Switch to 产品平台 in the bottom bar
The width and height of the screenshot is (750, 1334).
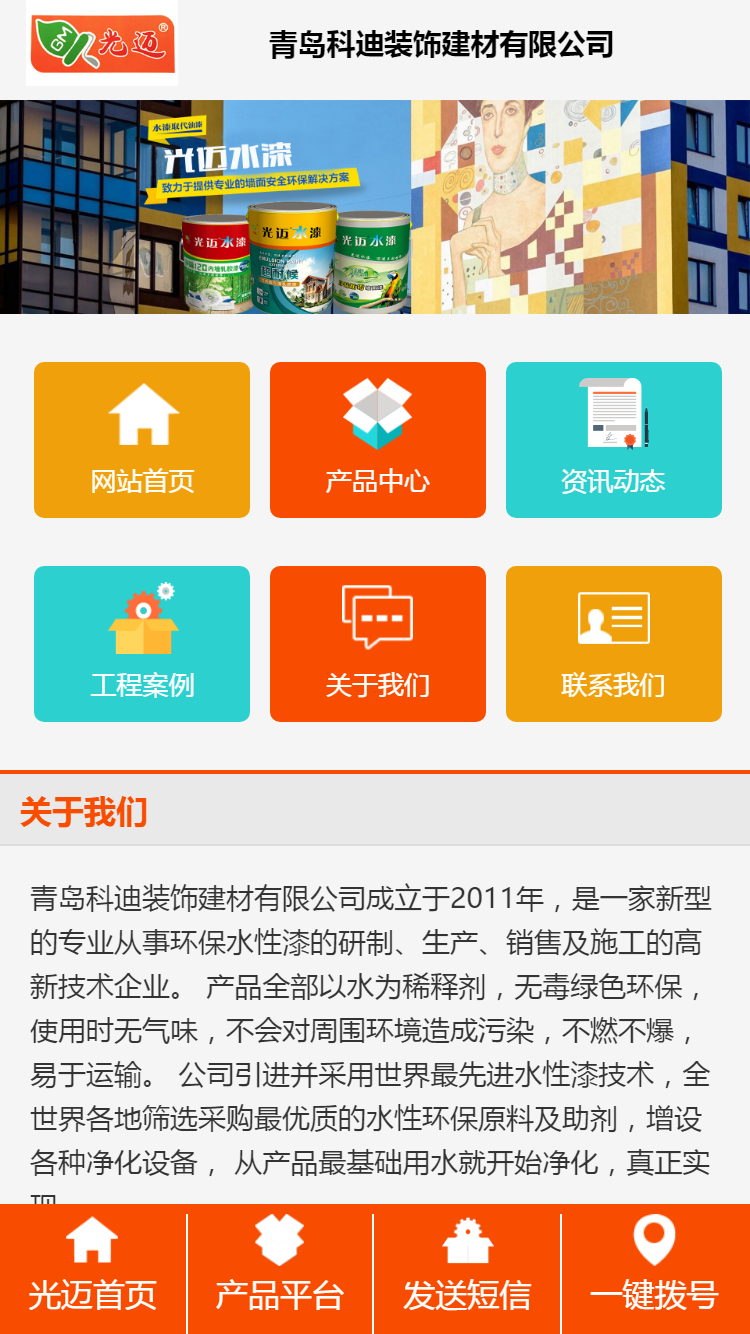(281, 1294)
